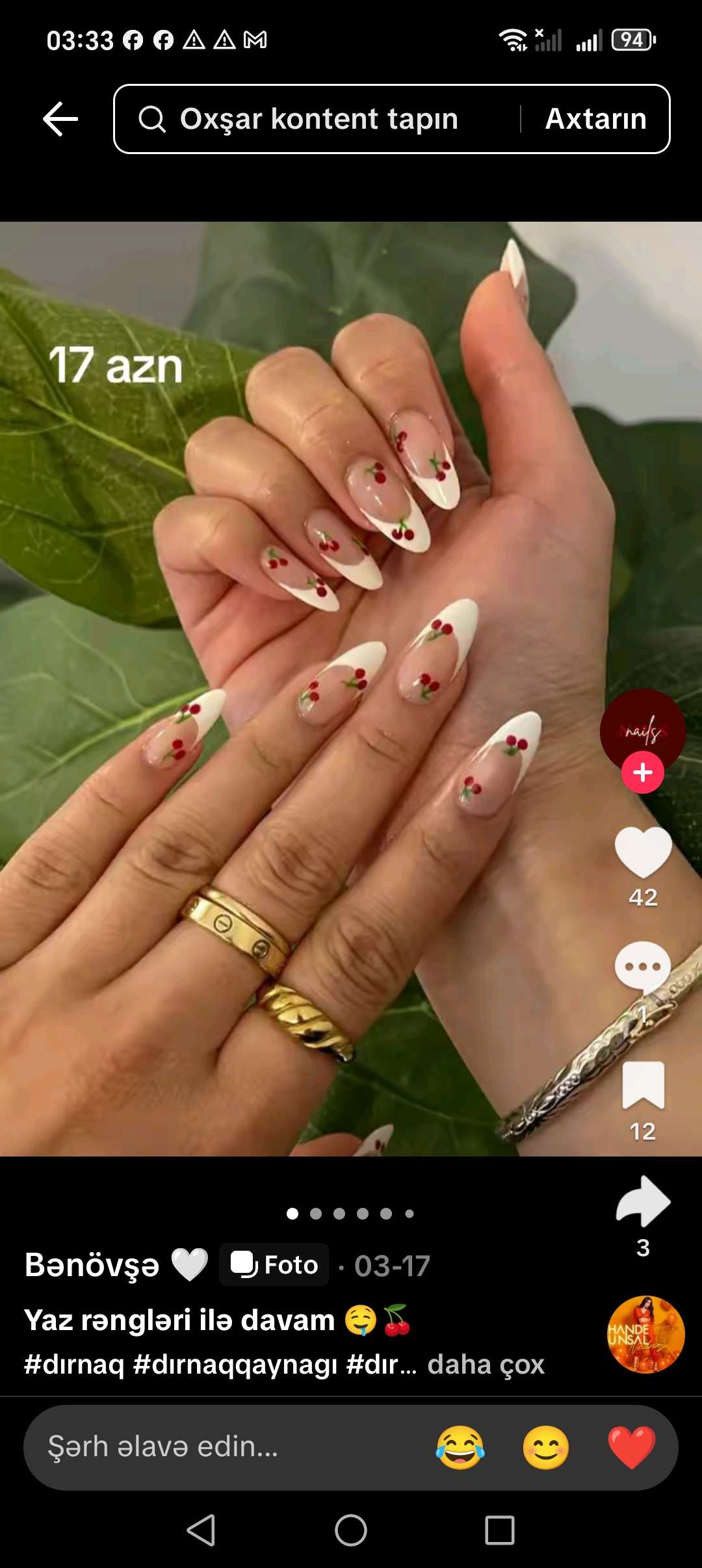
Task: Send the smiling-face emoji reaction
Action: (x=545, y=1447)
